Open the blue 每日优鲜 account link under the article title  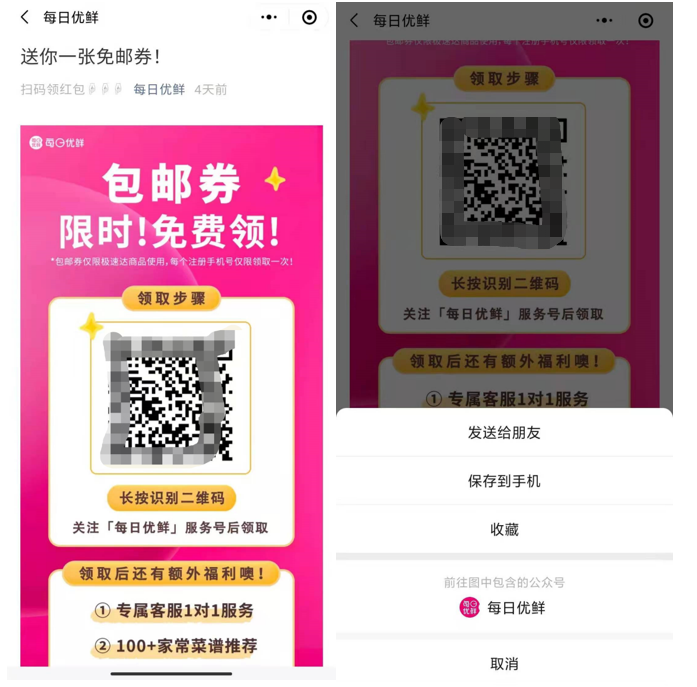coord(159,89)
